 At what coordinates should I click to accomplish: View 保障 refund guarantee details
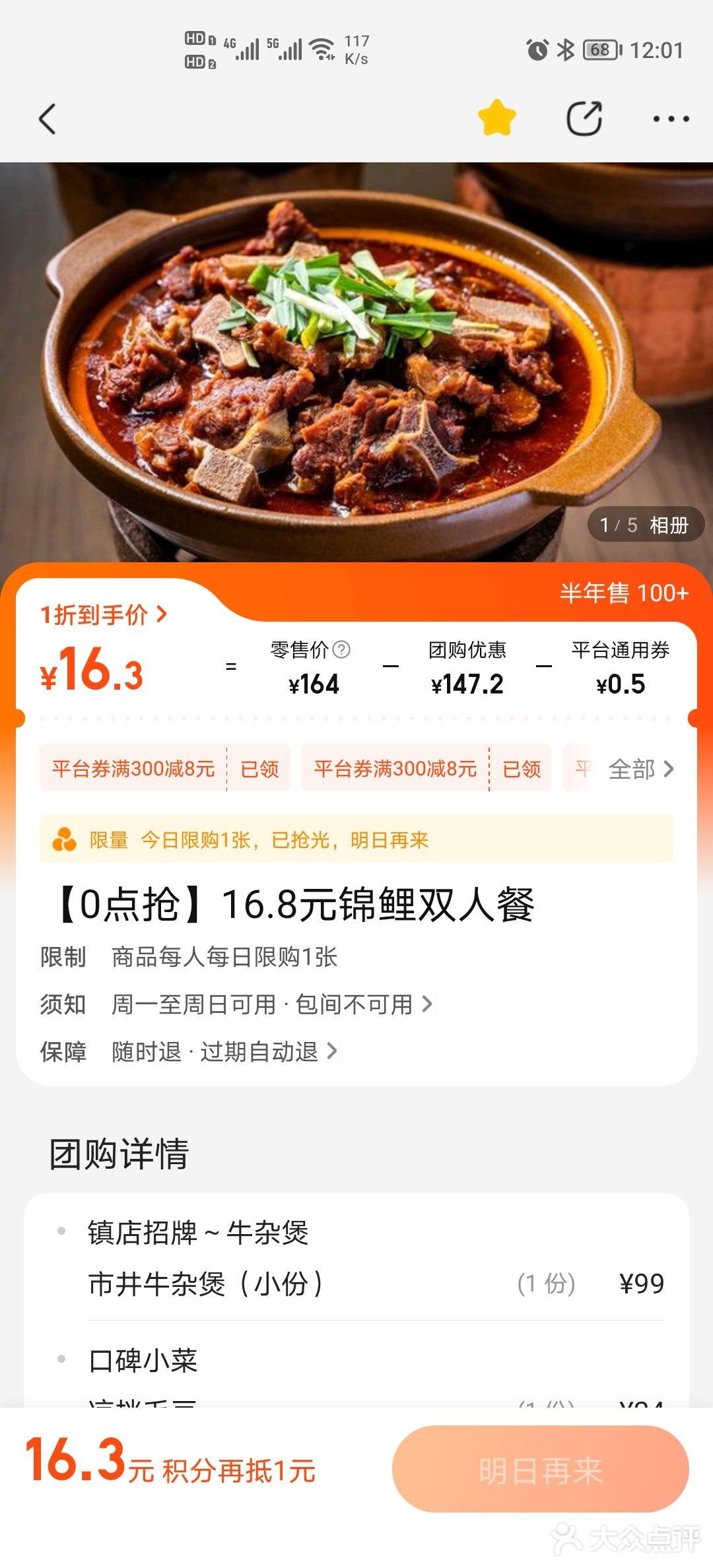[224, 1052]
